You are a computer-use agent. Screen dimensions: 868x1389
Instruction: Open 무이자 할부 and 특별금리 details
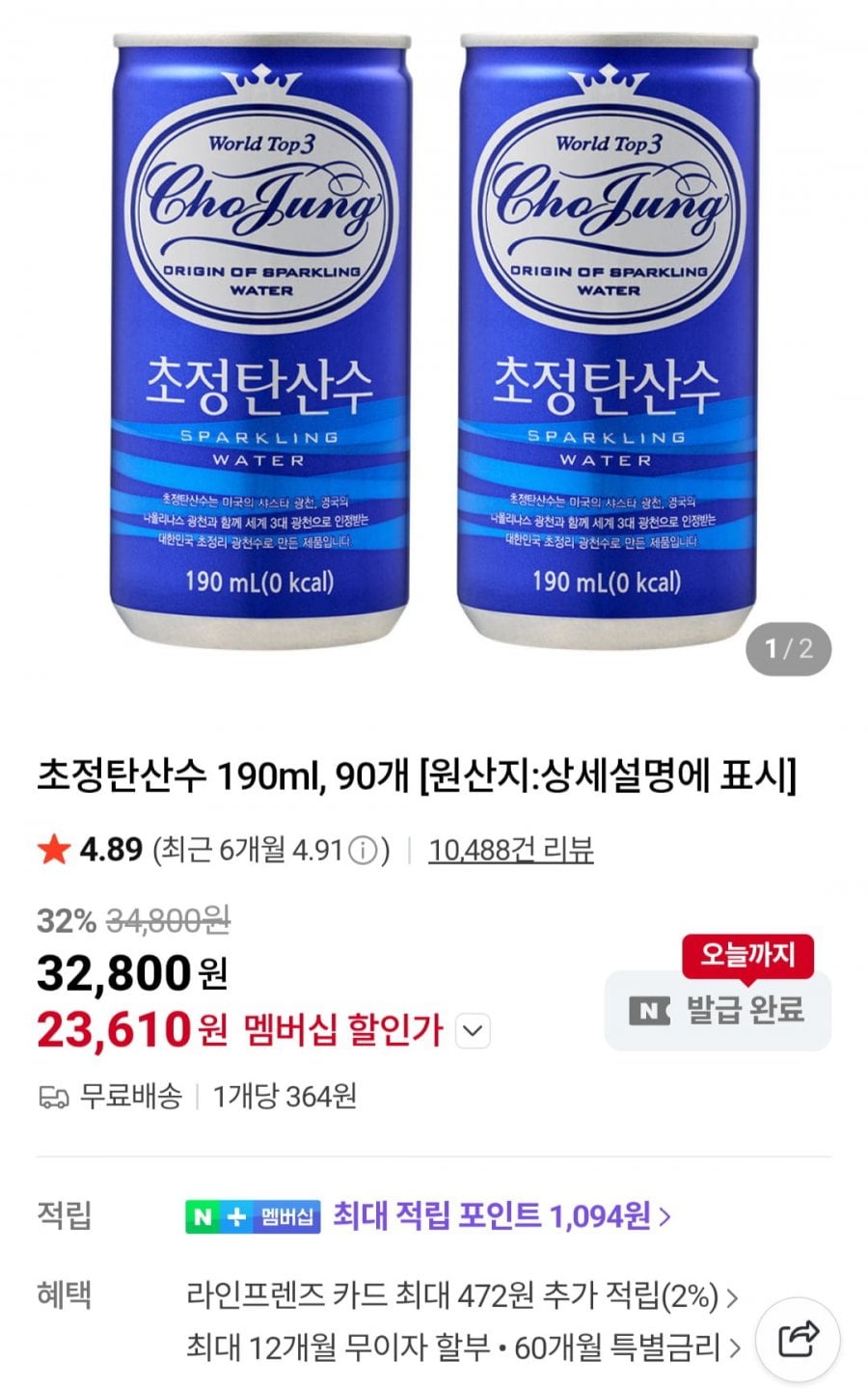[x=463, y=1347]
